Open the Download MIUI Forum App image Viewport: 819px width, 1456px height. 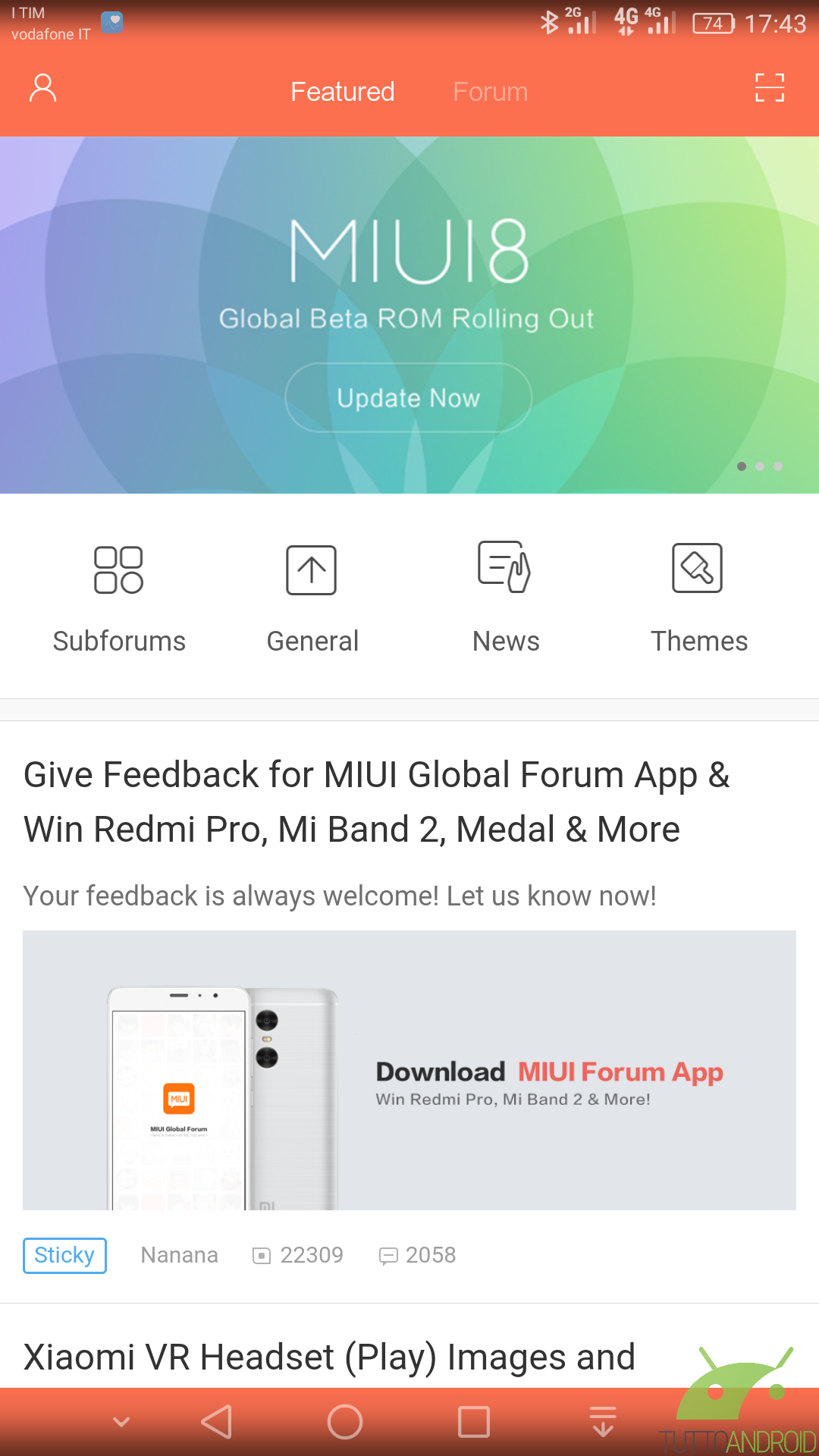(409, 1070)
